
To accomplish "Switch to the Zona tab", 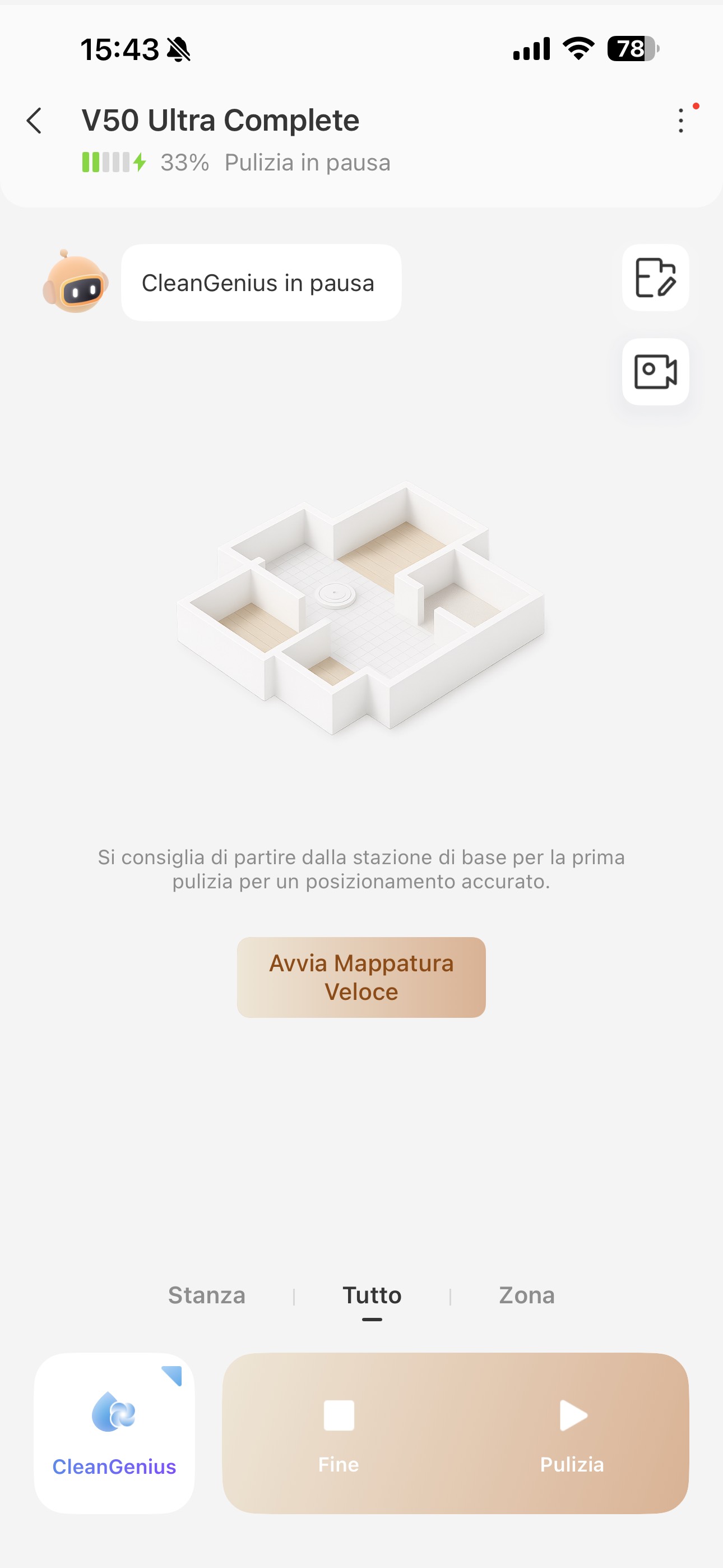I will pos(526,1295).
